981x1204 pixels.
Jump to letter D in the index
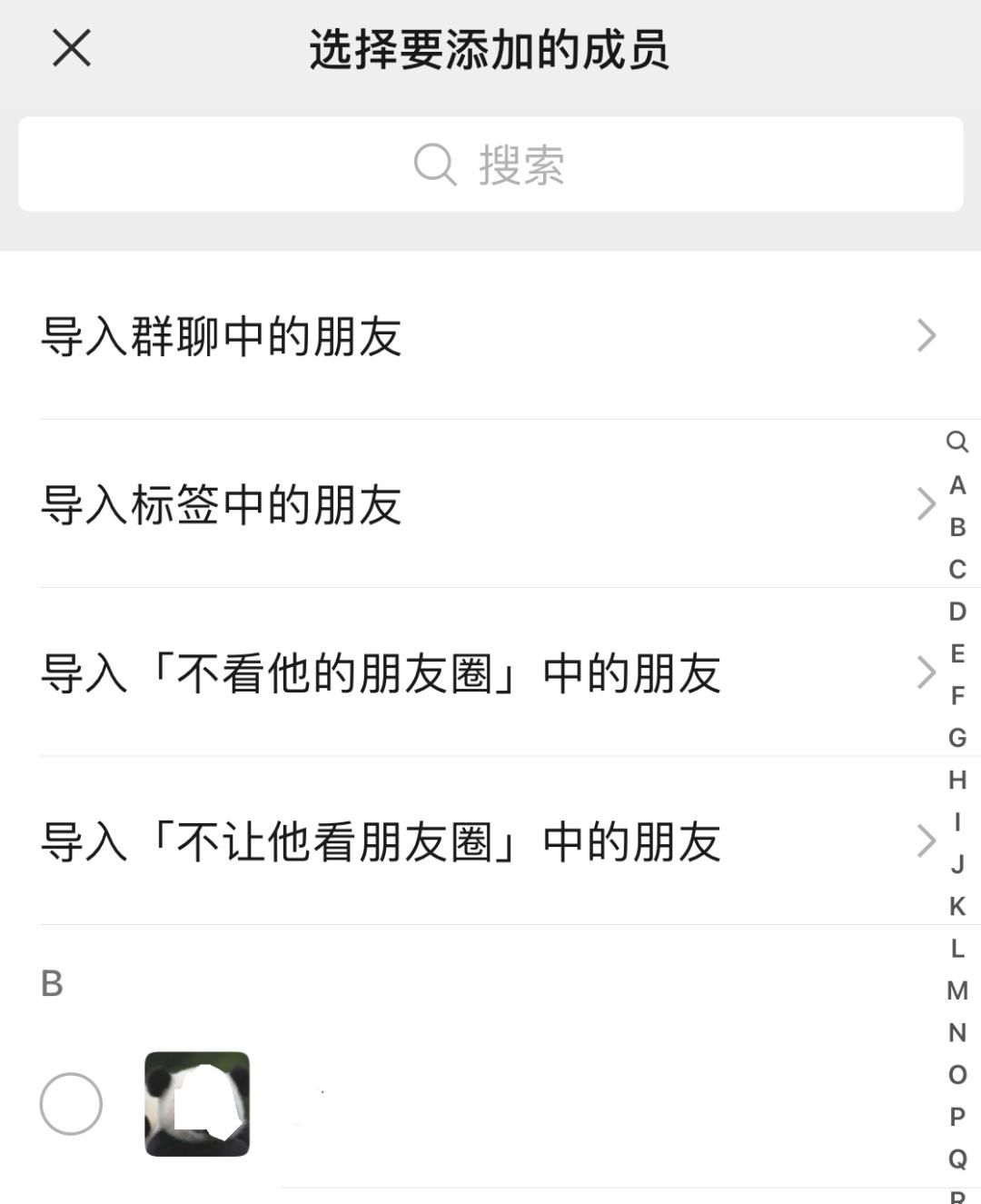pos(957,612)
